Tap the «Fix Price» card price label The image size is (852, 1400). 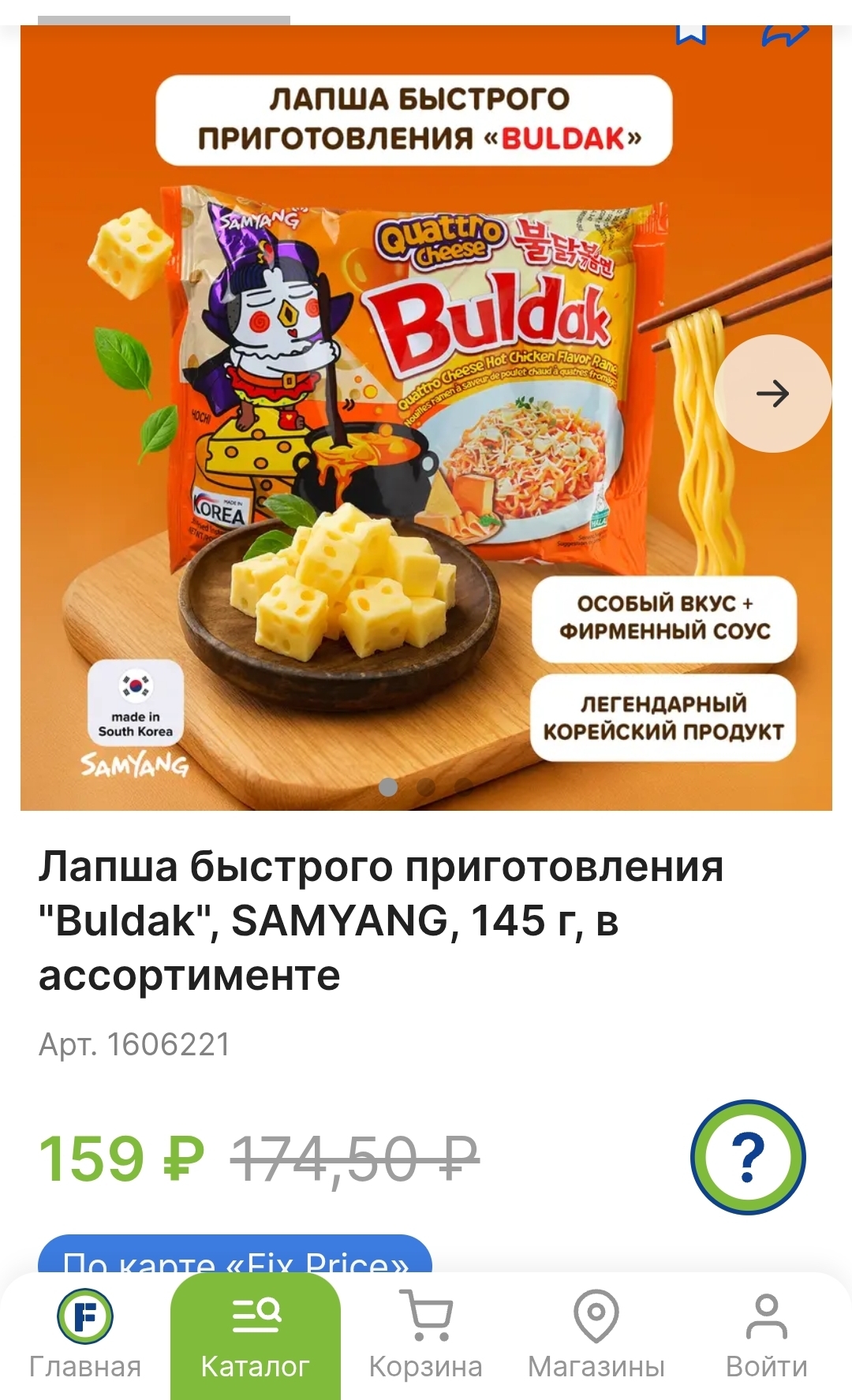(x=235, y=1256)
